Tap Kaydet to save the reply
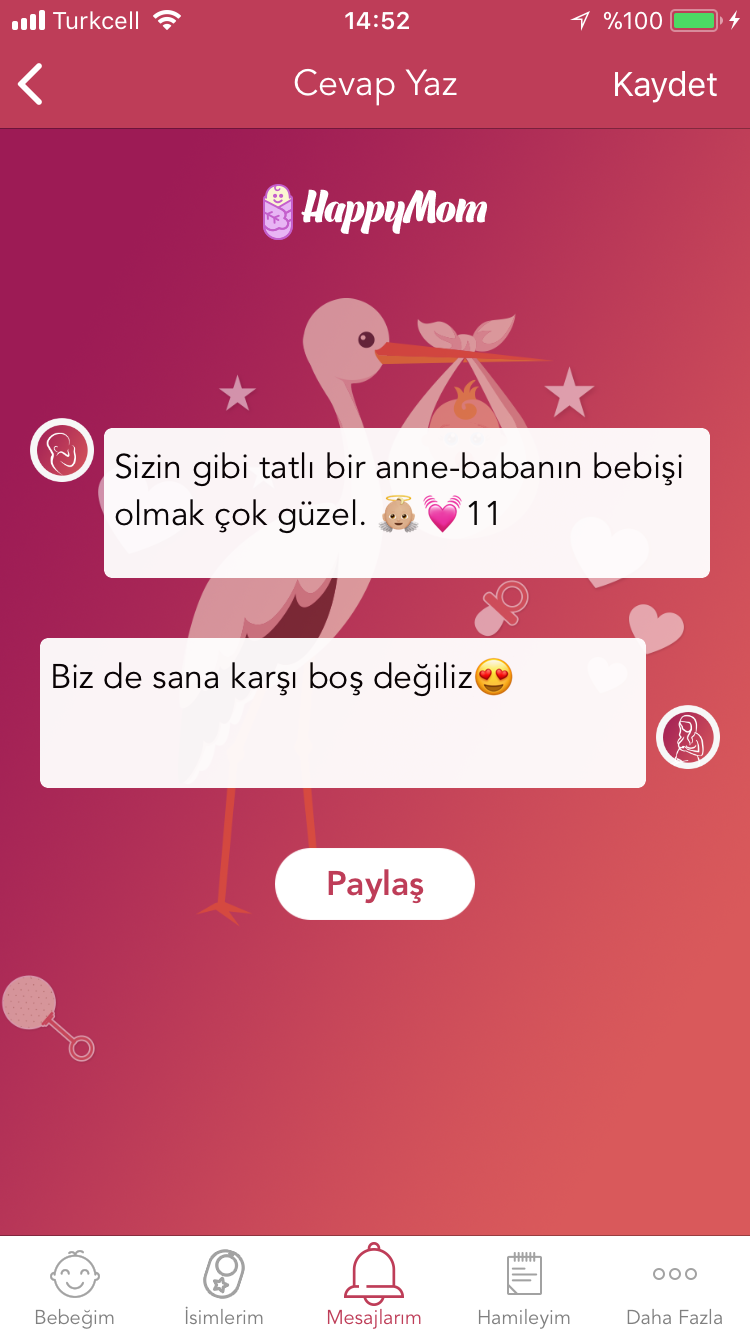 tap(665, 84)
